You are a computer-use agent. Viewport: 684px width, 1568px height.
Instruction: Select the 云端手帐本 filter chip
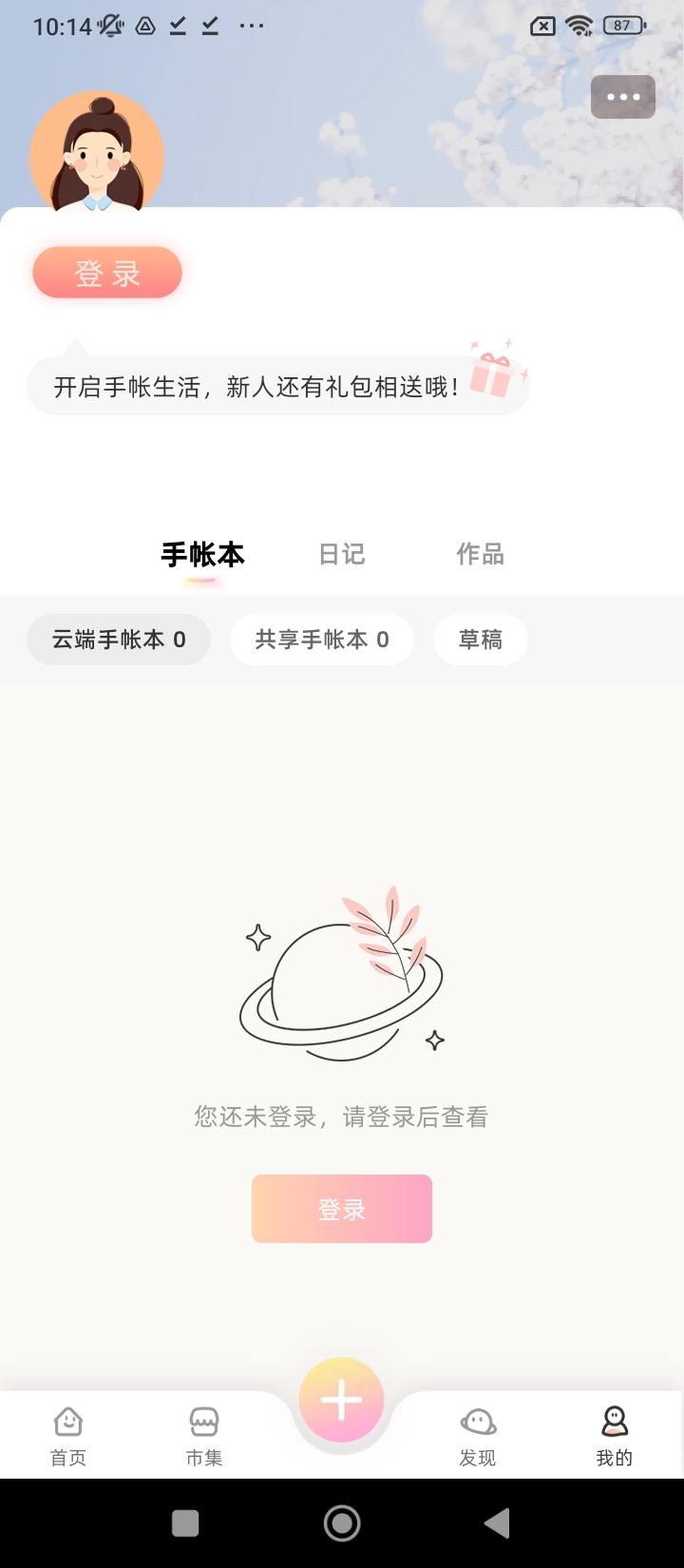coord(118,640)
